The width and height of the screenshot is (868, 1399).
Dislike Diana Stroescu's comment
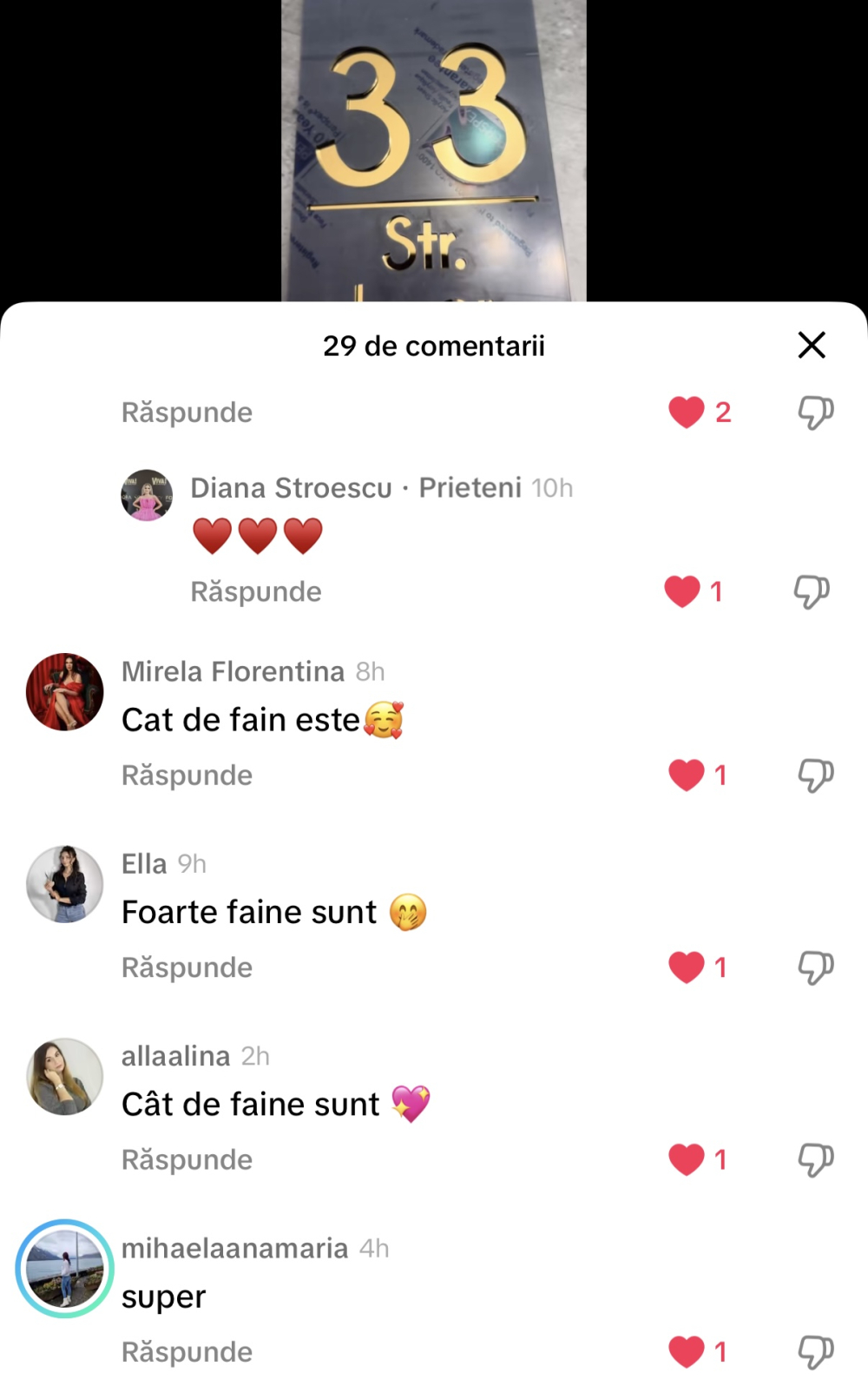tap(812, 592)
